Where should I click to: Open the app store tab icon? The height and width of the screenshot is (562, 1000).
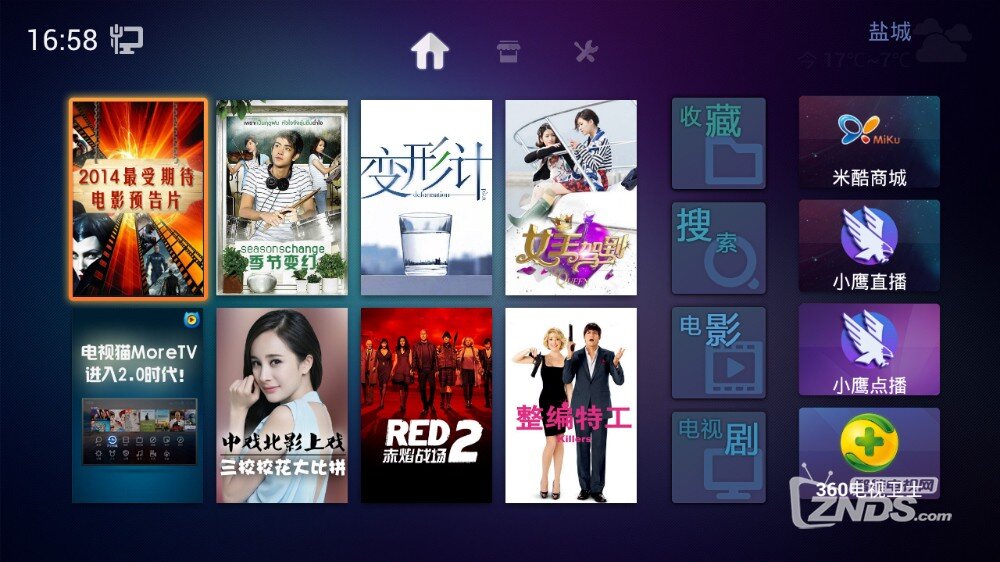coord(508,52)
